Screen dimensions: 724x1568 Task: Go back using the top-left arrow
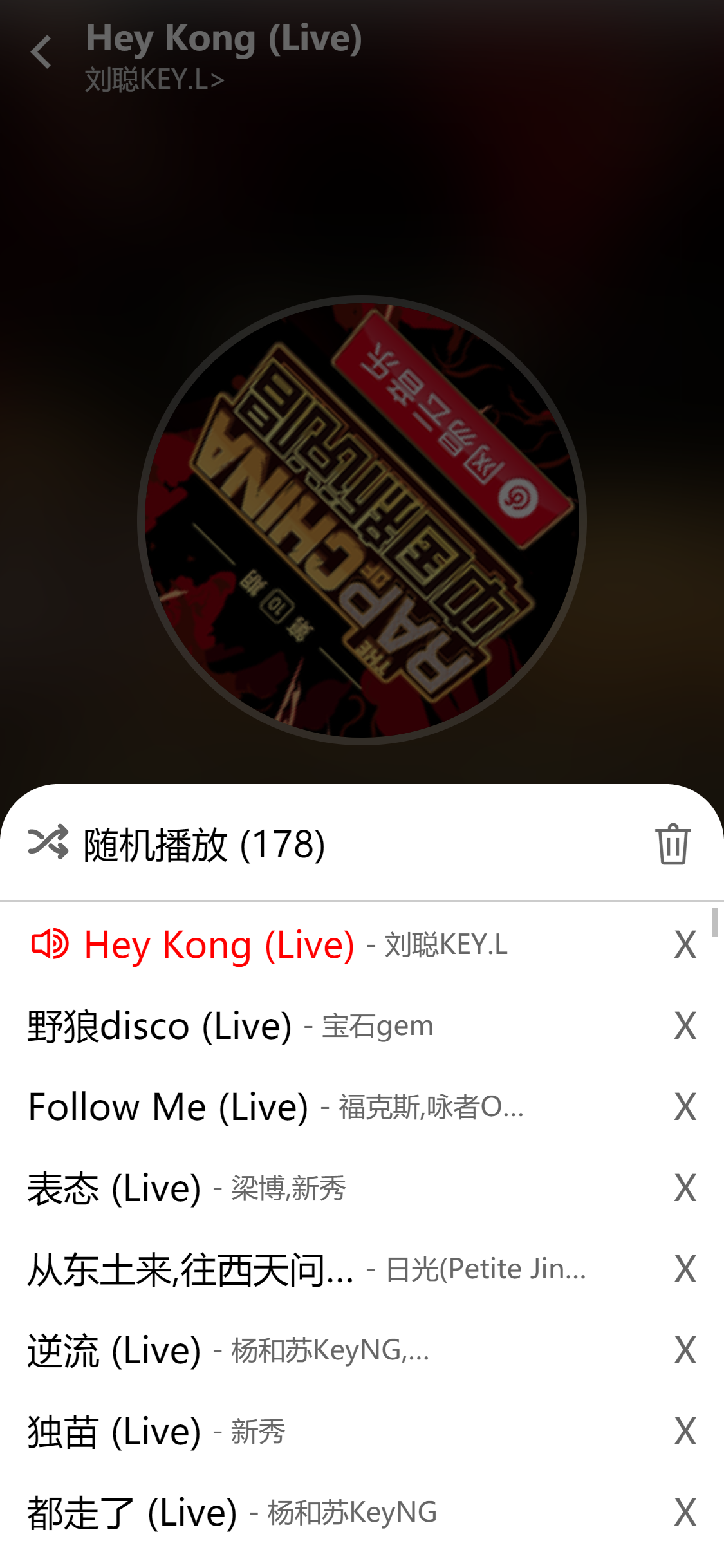pos(41,53)
